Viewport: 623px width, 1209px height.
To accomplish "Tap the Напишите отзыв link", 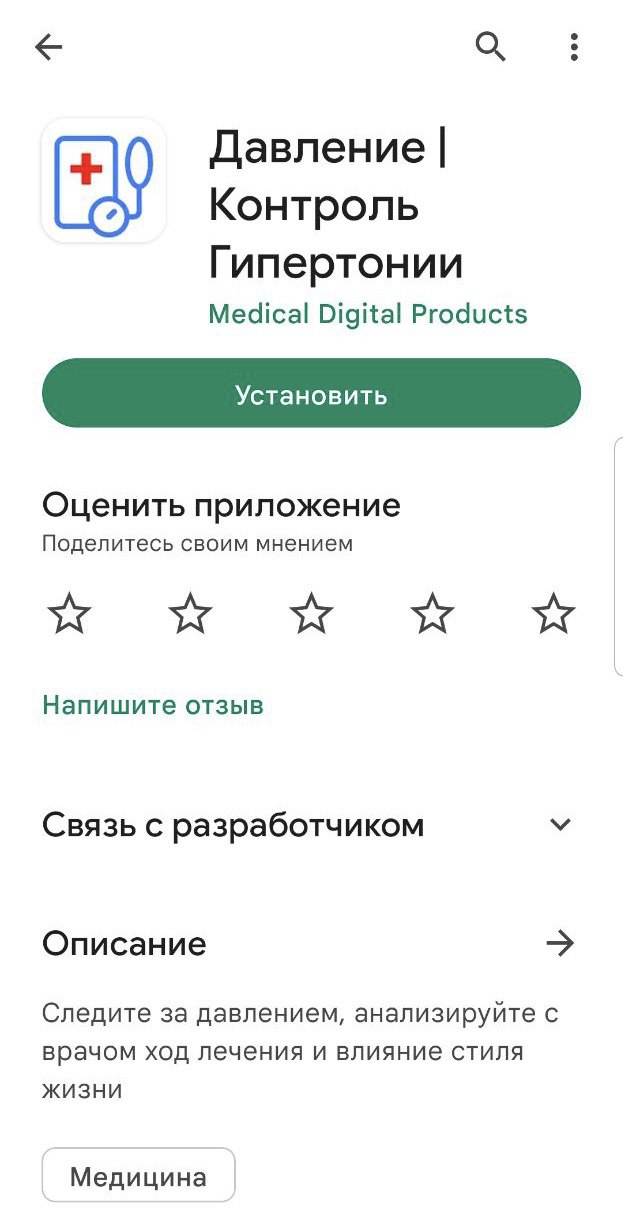I will click(153, 706).
